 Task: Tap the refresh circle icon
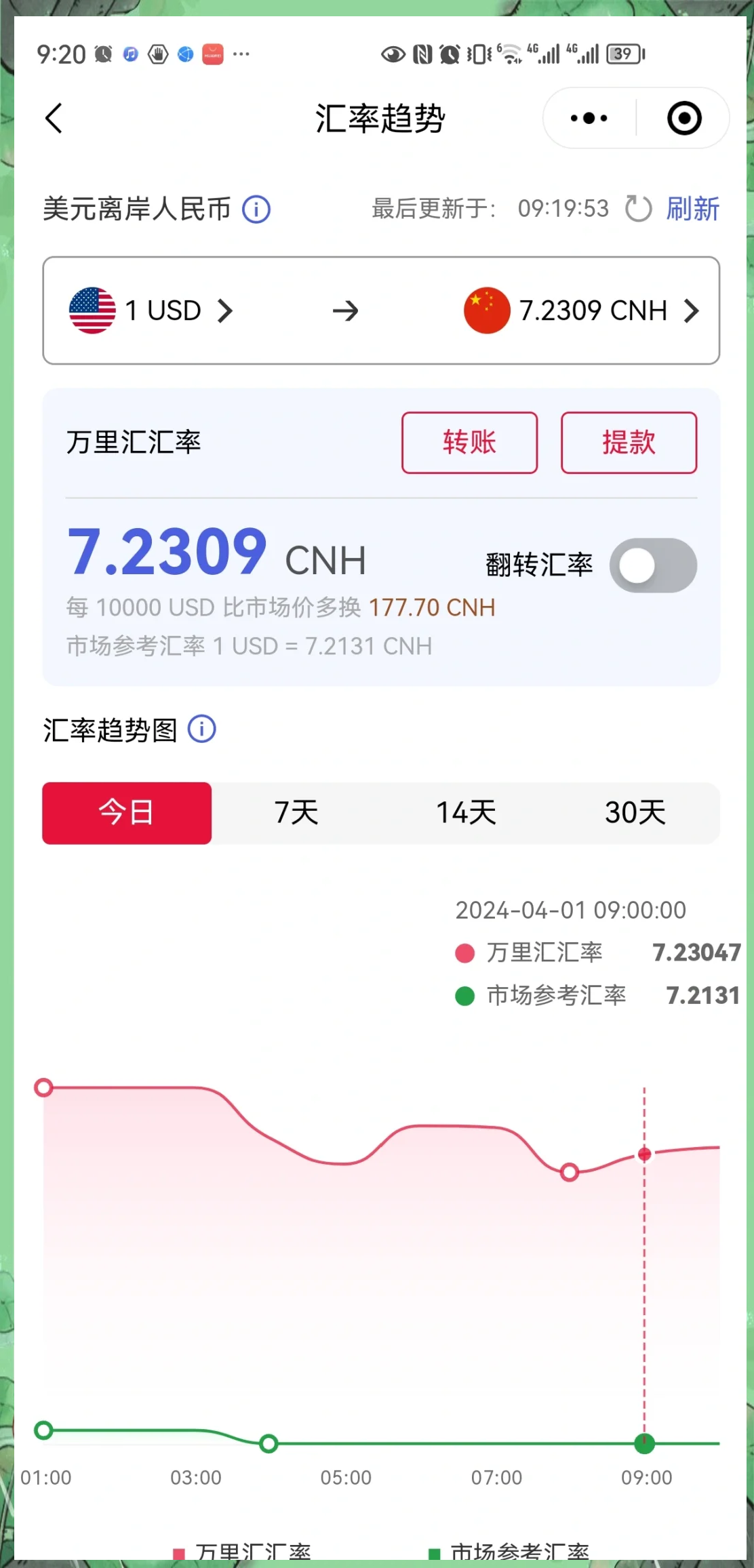[638, 209]
